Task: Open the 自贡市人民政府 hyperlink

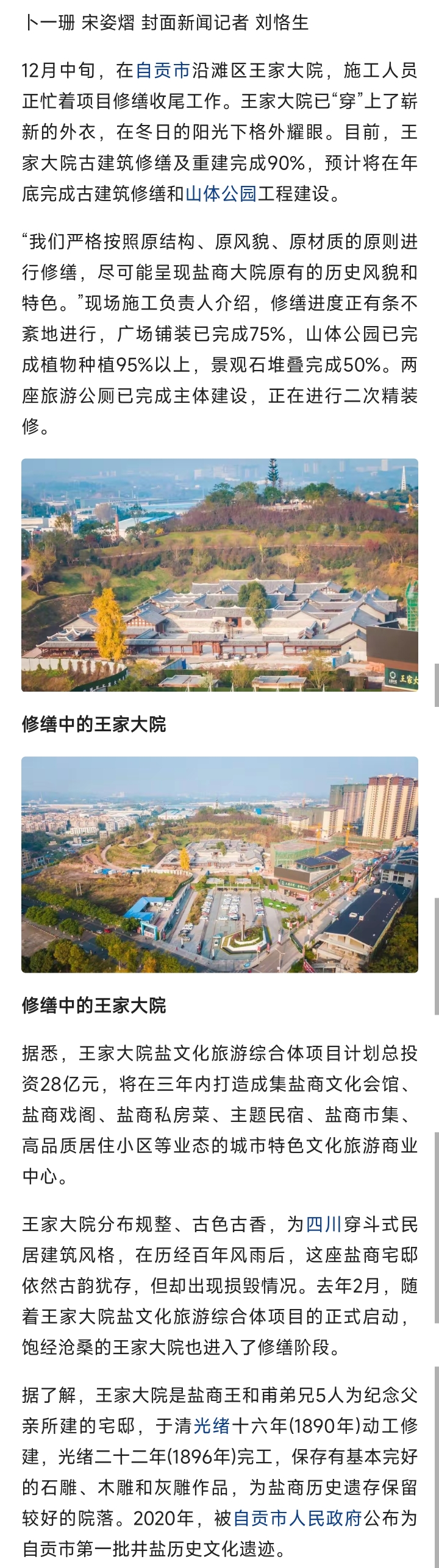Action: (298, 1517)
